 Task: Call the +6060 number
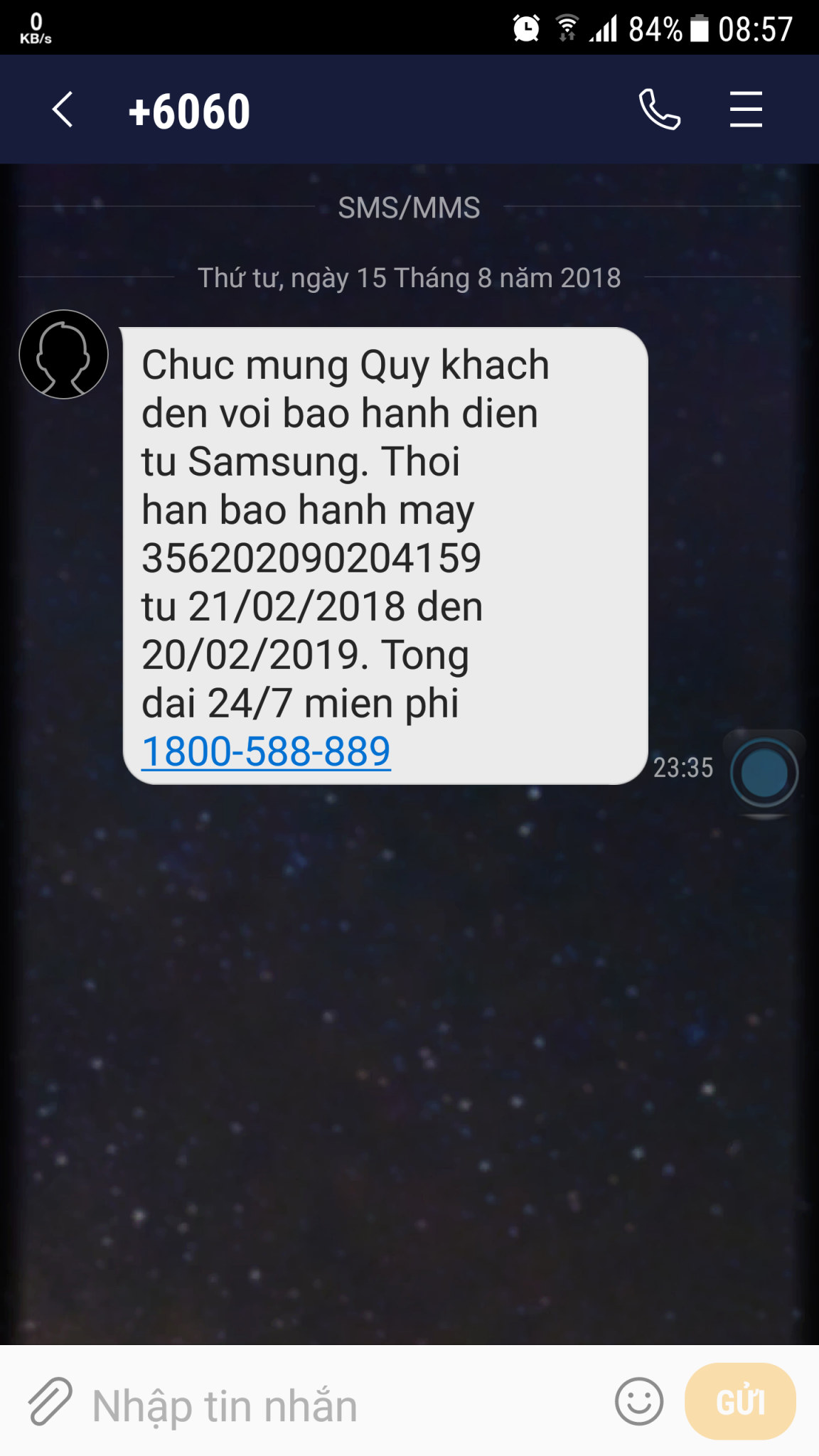[x=660, y=109]
